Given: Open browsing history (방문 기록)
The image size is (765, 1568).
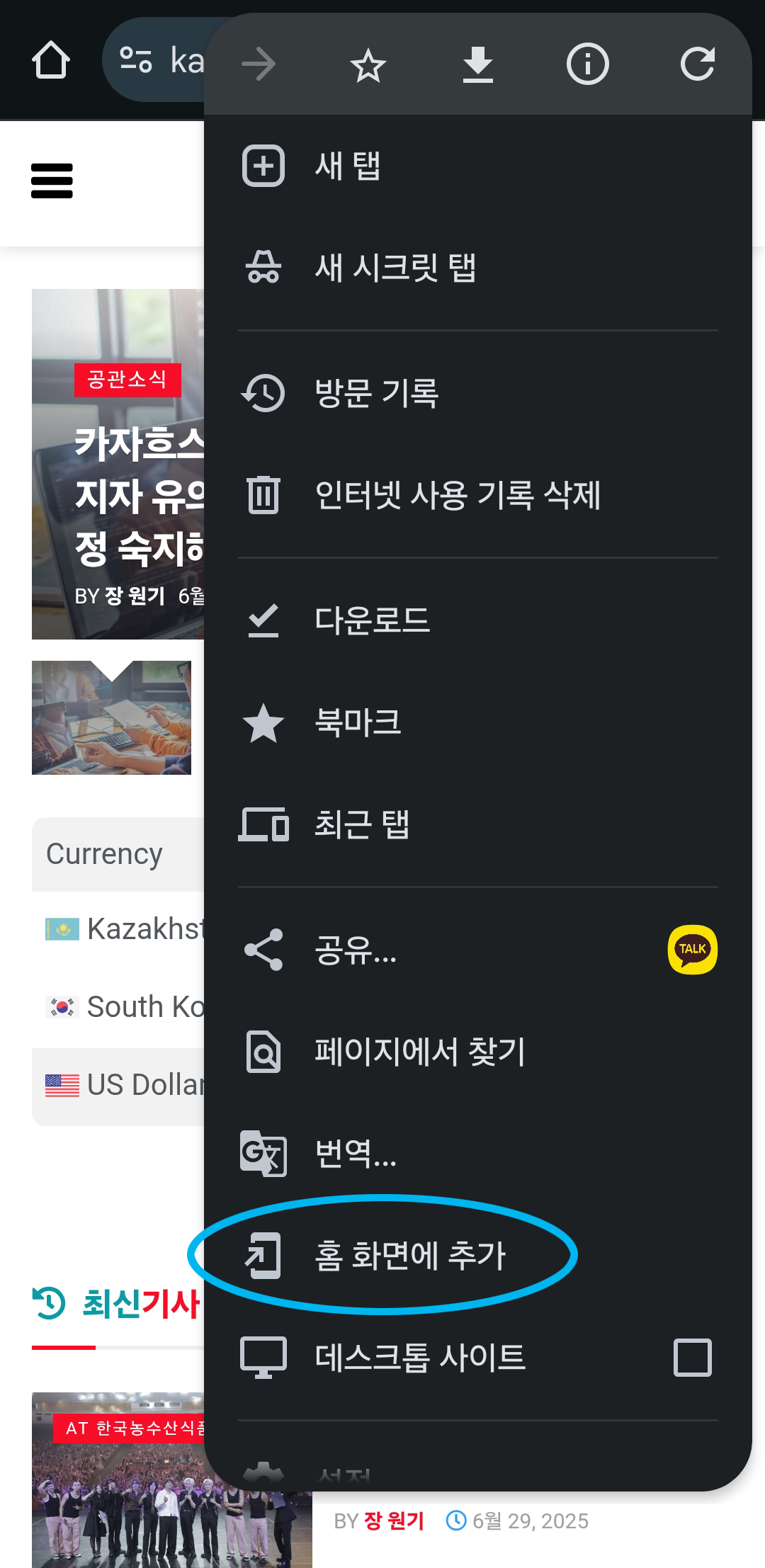Looking at the screenshot, I should (376, 393).
